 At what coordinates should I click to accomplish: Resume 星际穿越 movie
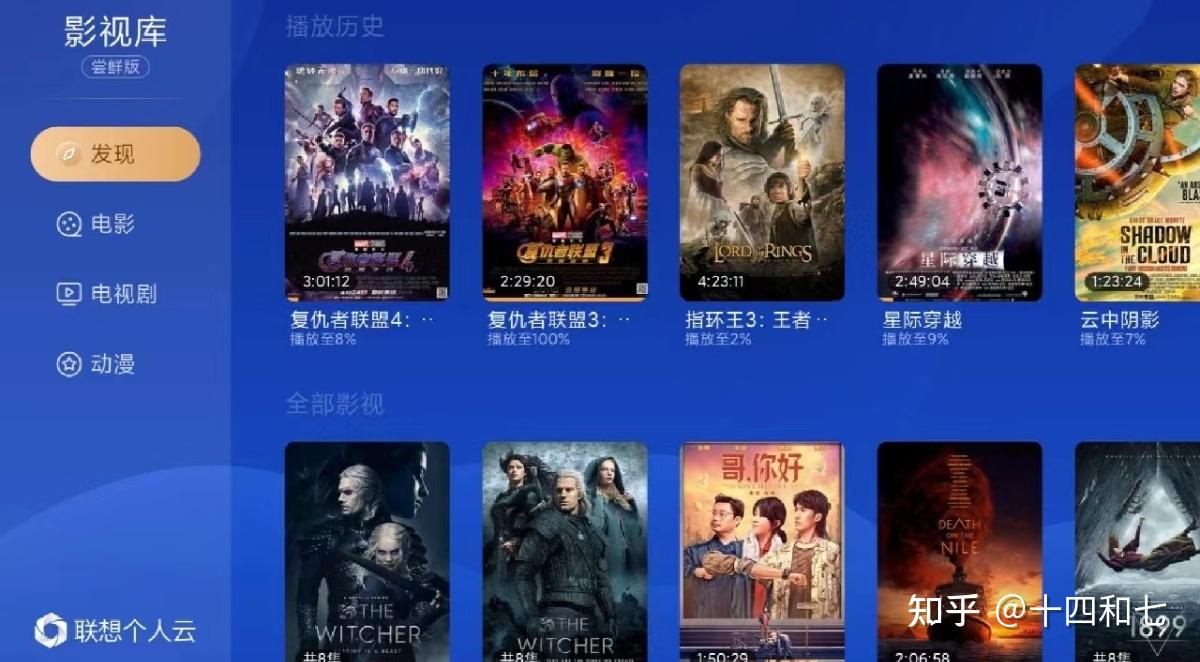tap(959, 183)
